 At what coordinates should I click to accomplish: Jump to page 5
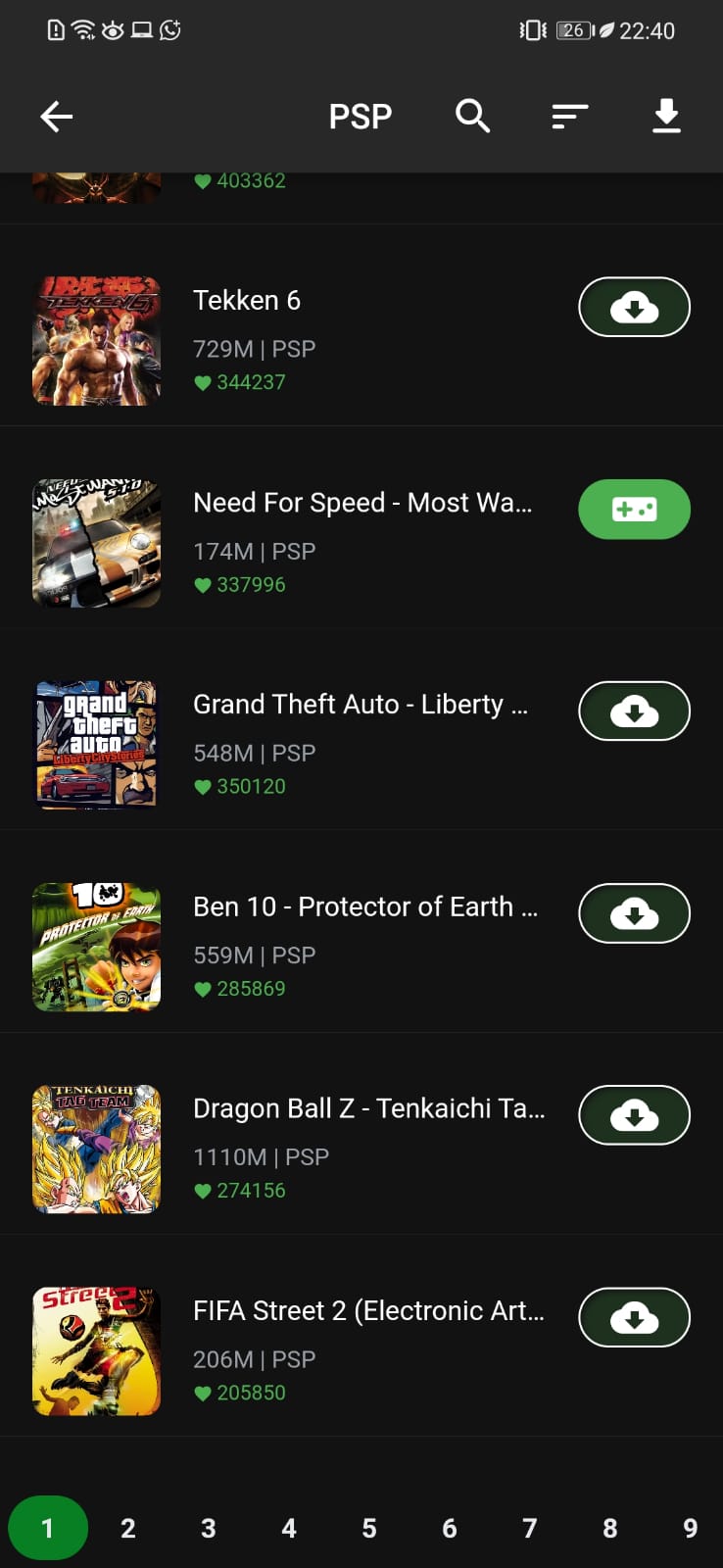pyautogui.click(x=369, y=1529)
